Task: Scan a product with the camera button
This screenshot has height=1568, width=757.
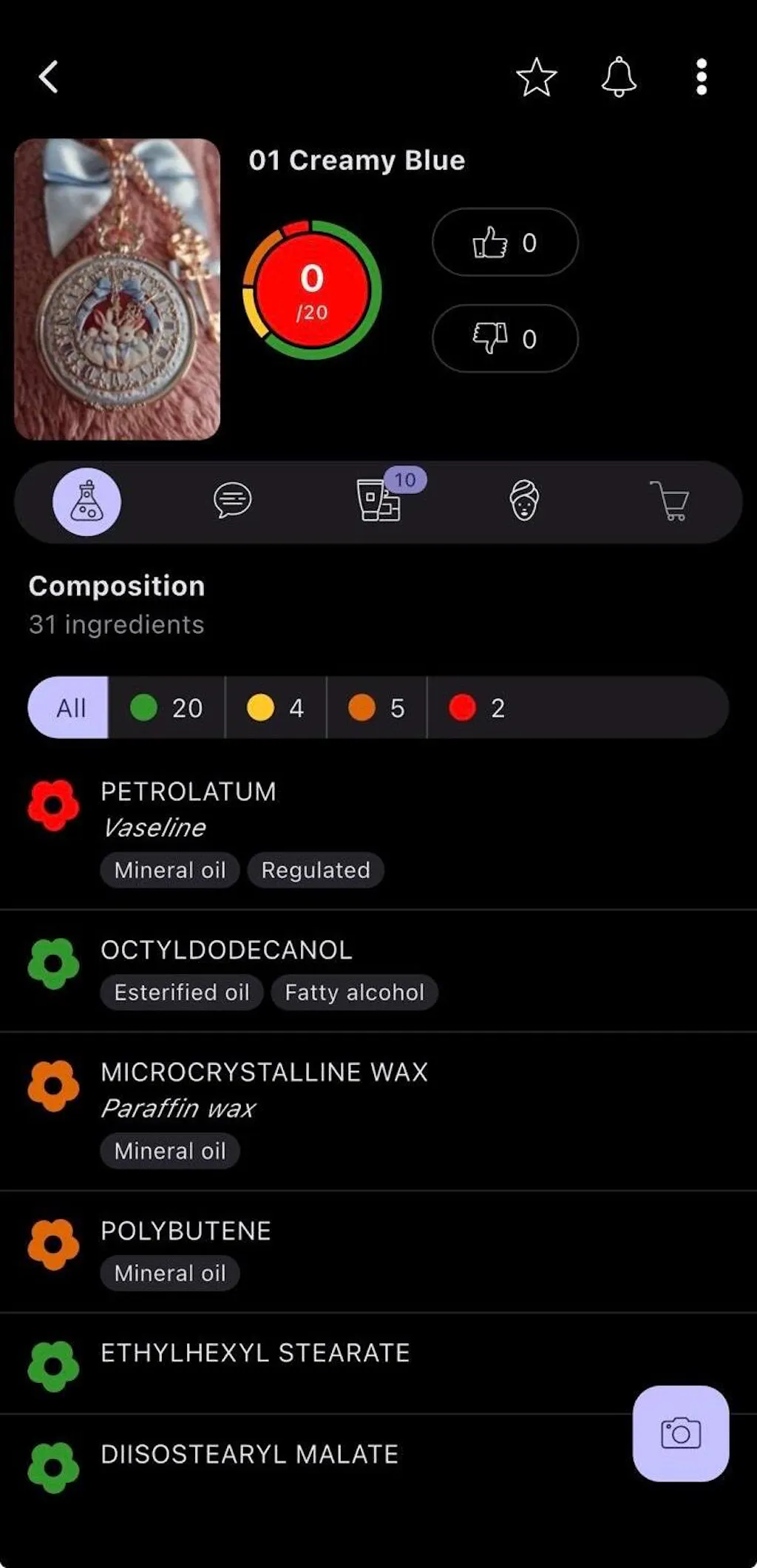Action: [680, 1433]
